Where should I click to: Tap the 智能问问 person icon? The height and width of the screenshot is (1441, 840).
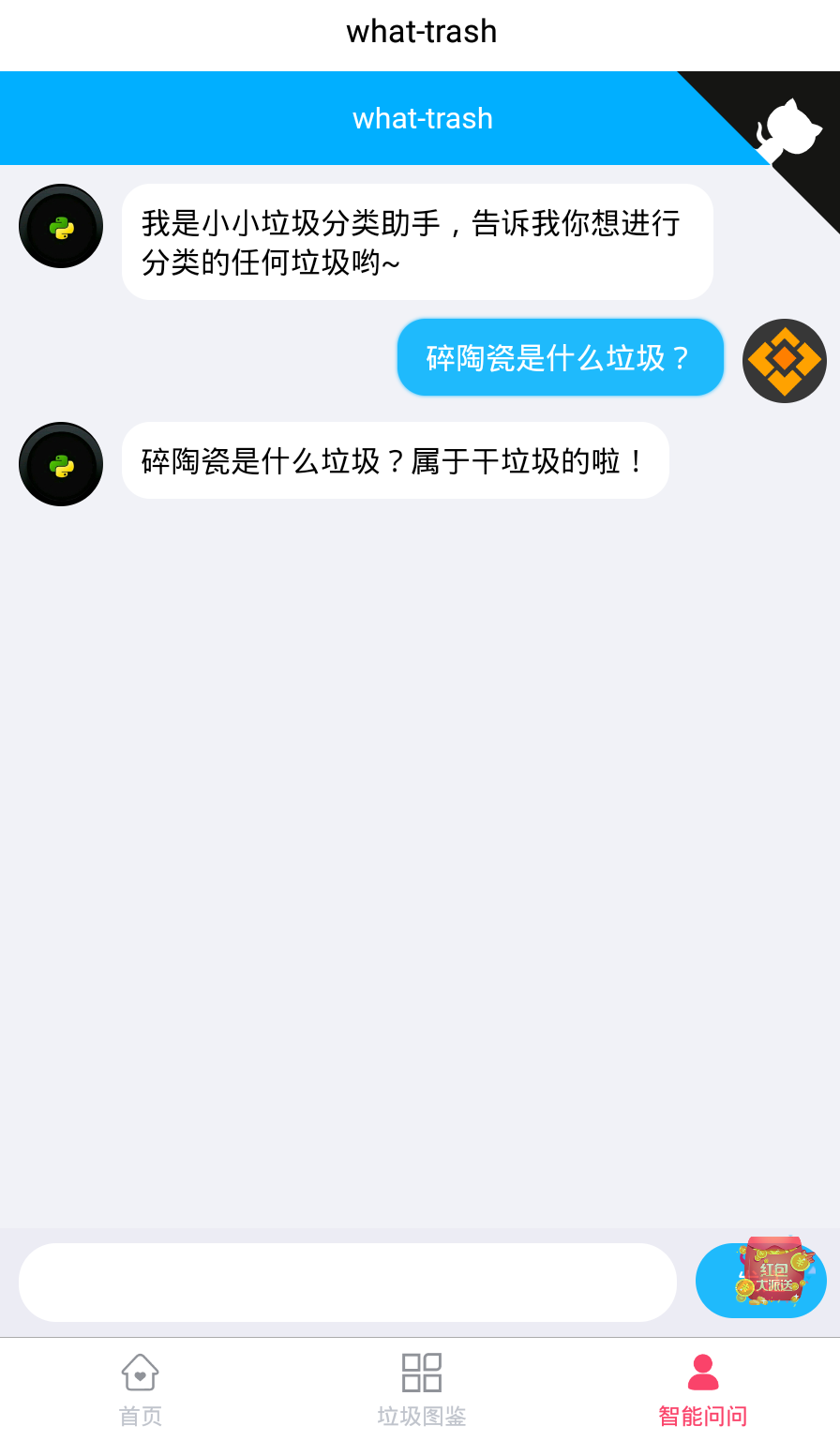click(x=700, y=1372)
